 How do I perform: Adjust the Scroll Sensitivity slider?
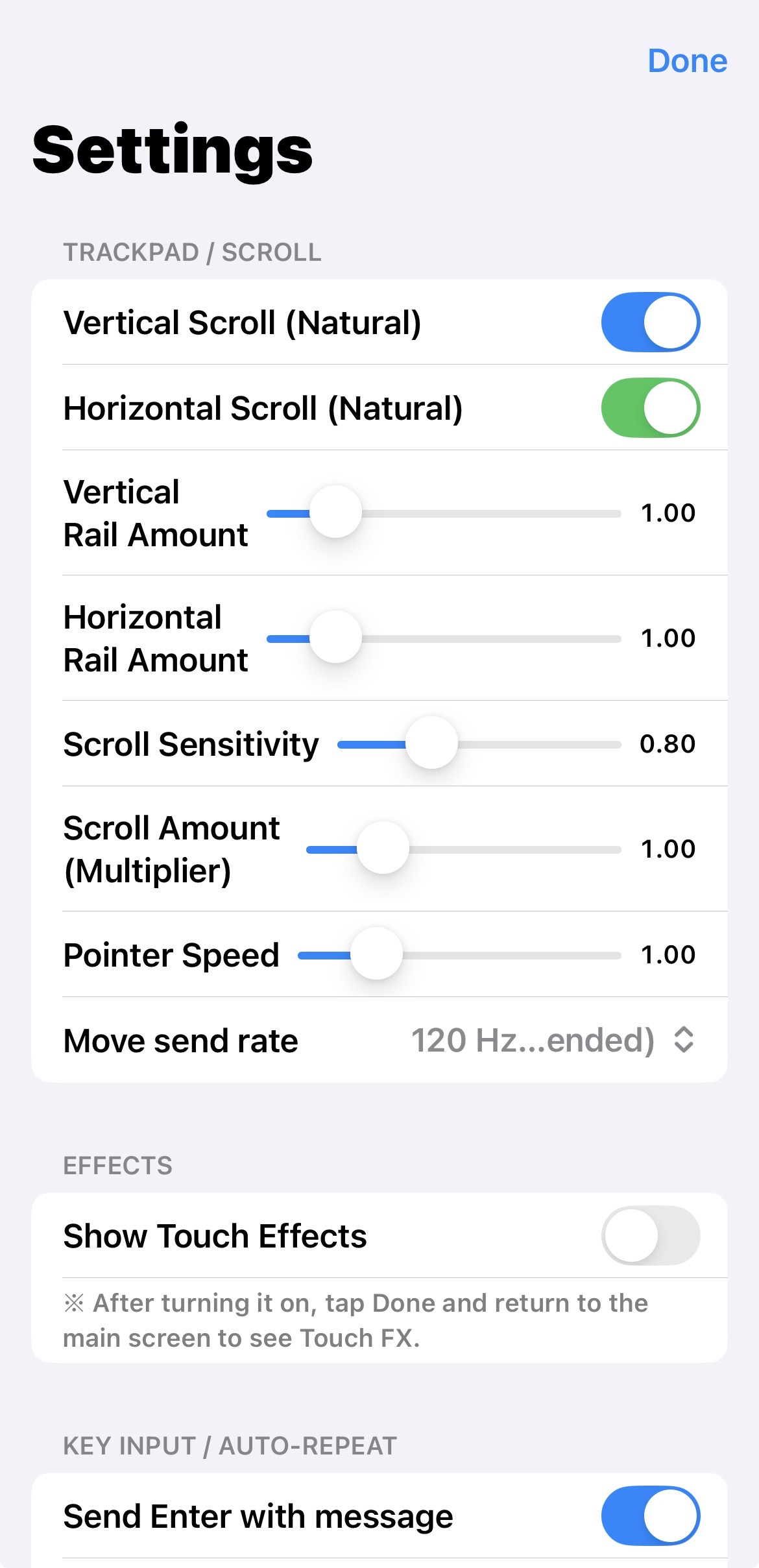(431, 743)
